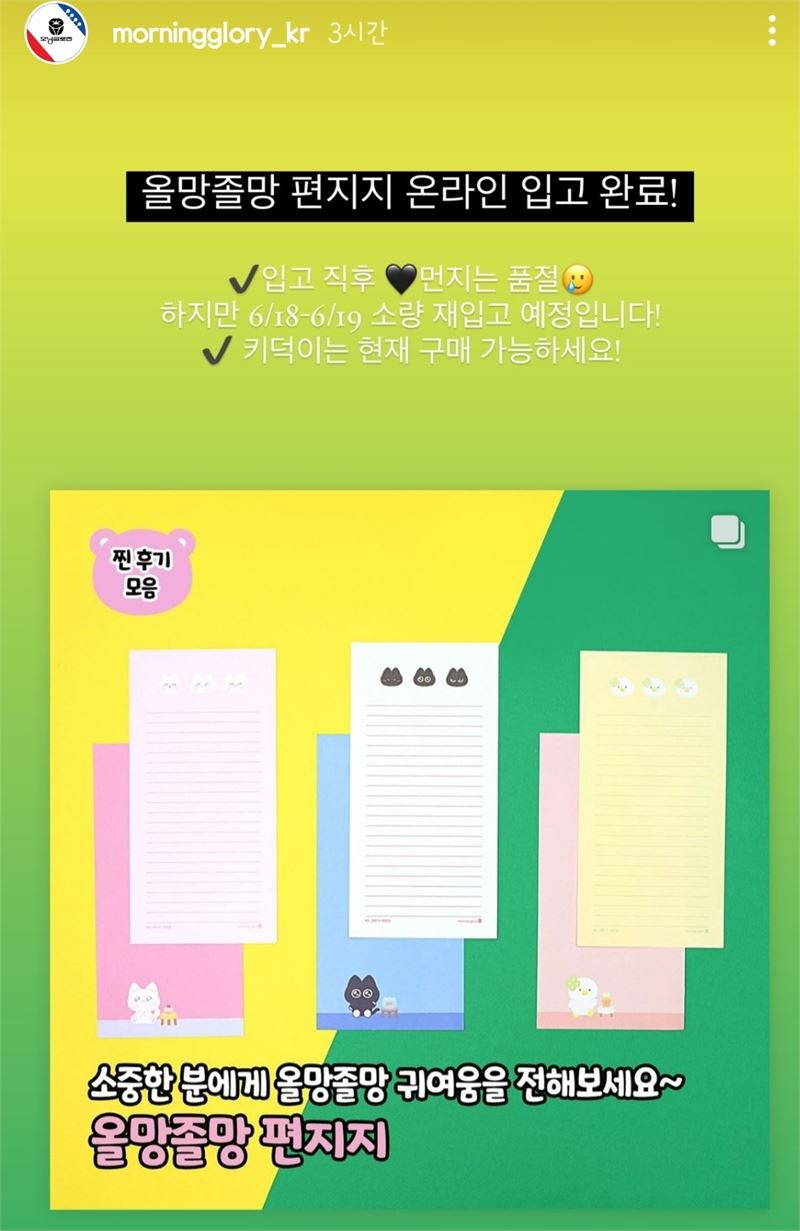Open the shared 올망졸망 편지지 post
The height and width of the screenshot is (1231, 800).
[410, 840]
